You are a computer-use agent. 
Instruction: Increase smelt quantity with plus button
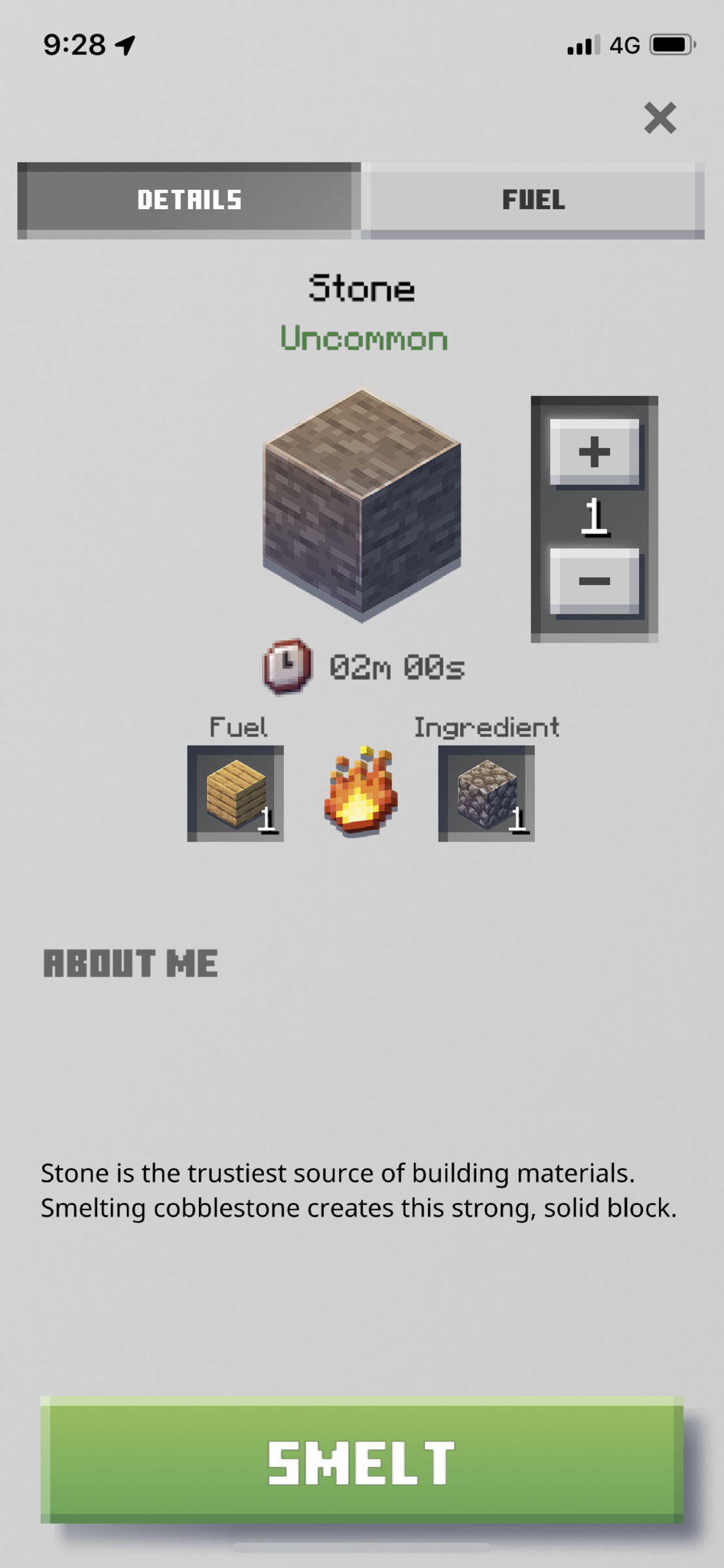[594, 452]
